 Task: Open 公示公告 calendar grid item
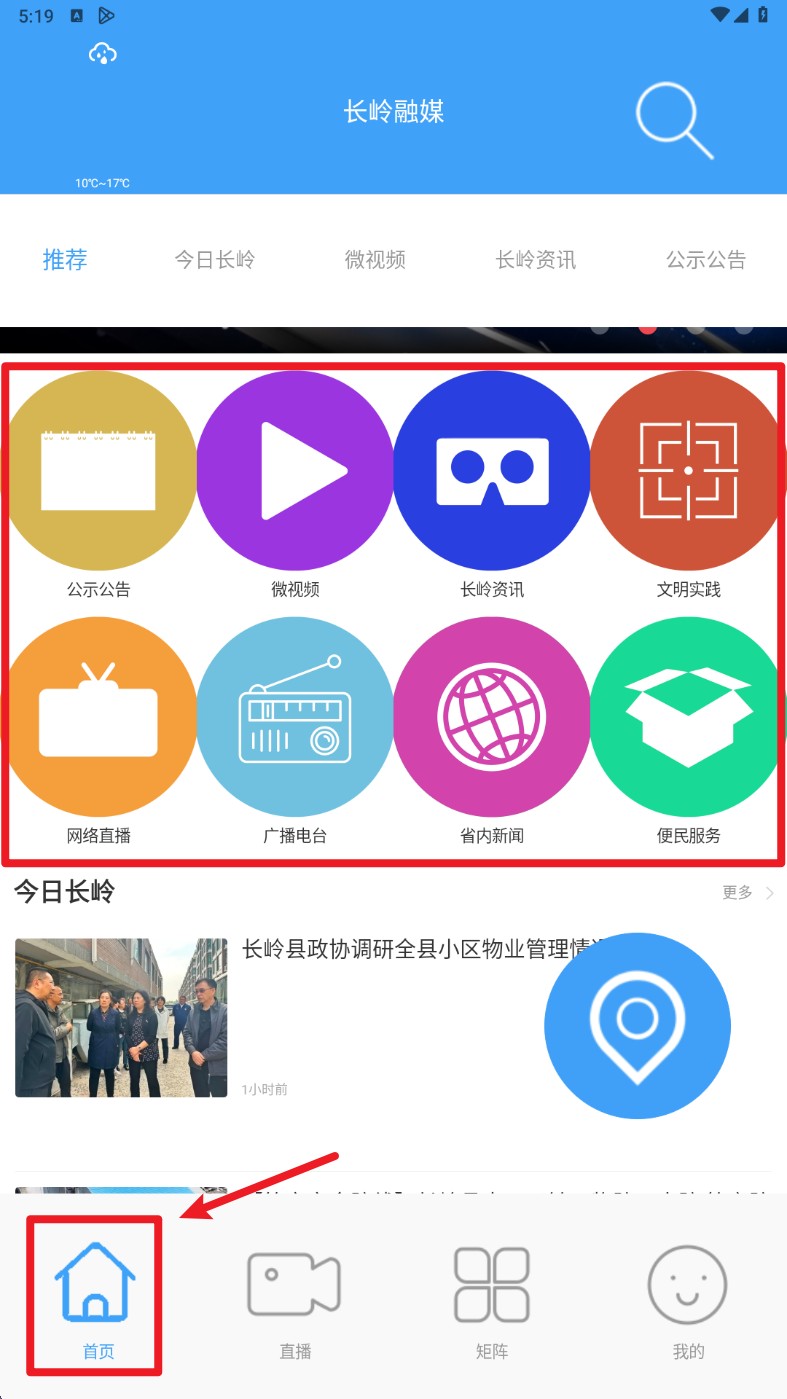tap(98, 472)
